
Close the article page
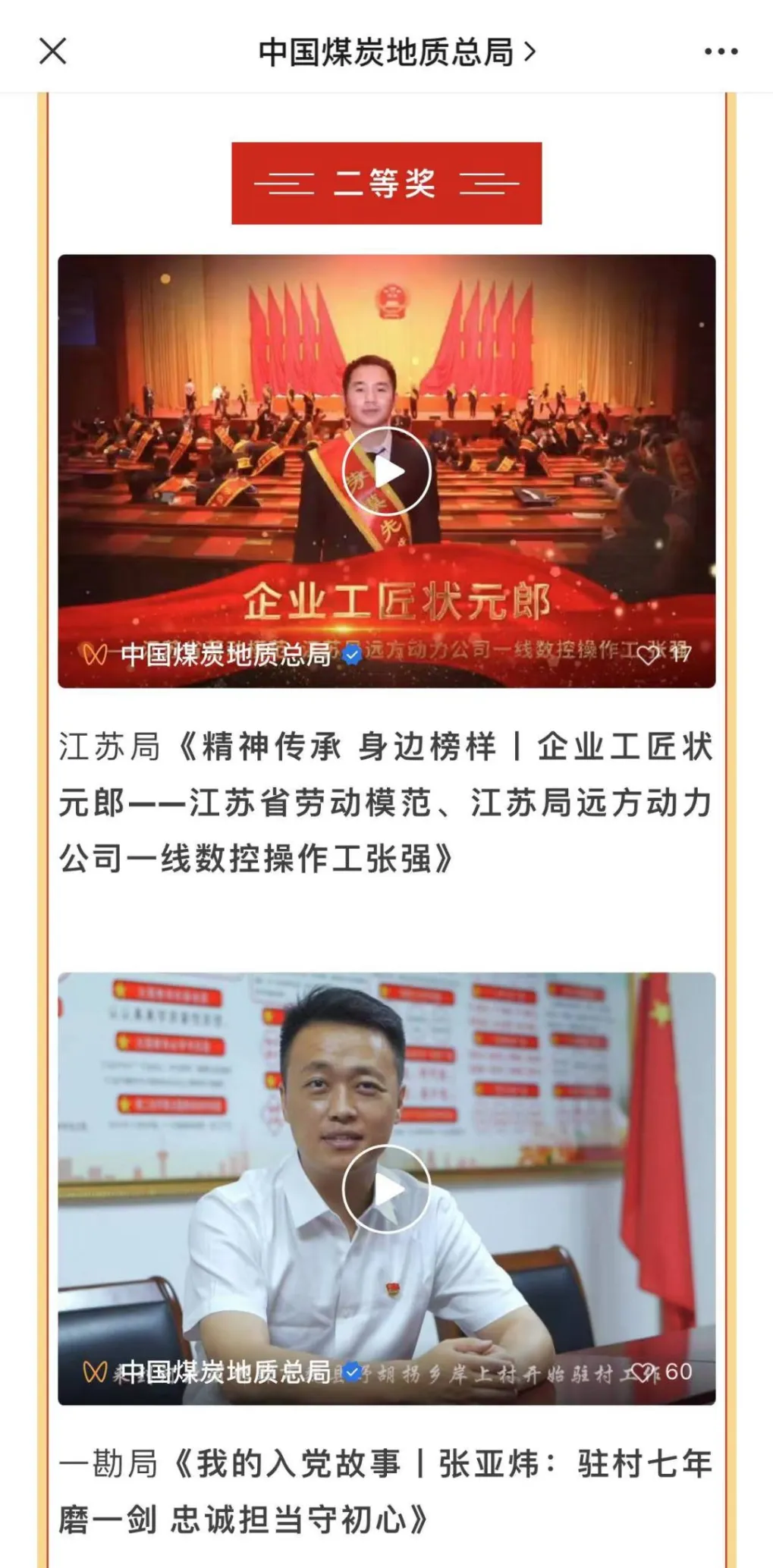[x=53, y=52]
